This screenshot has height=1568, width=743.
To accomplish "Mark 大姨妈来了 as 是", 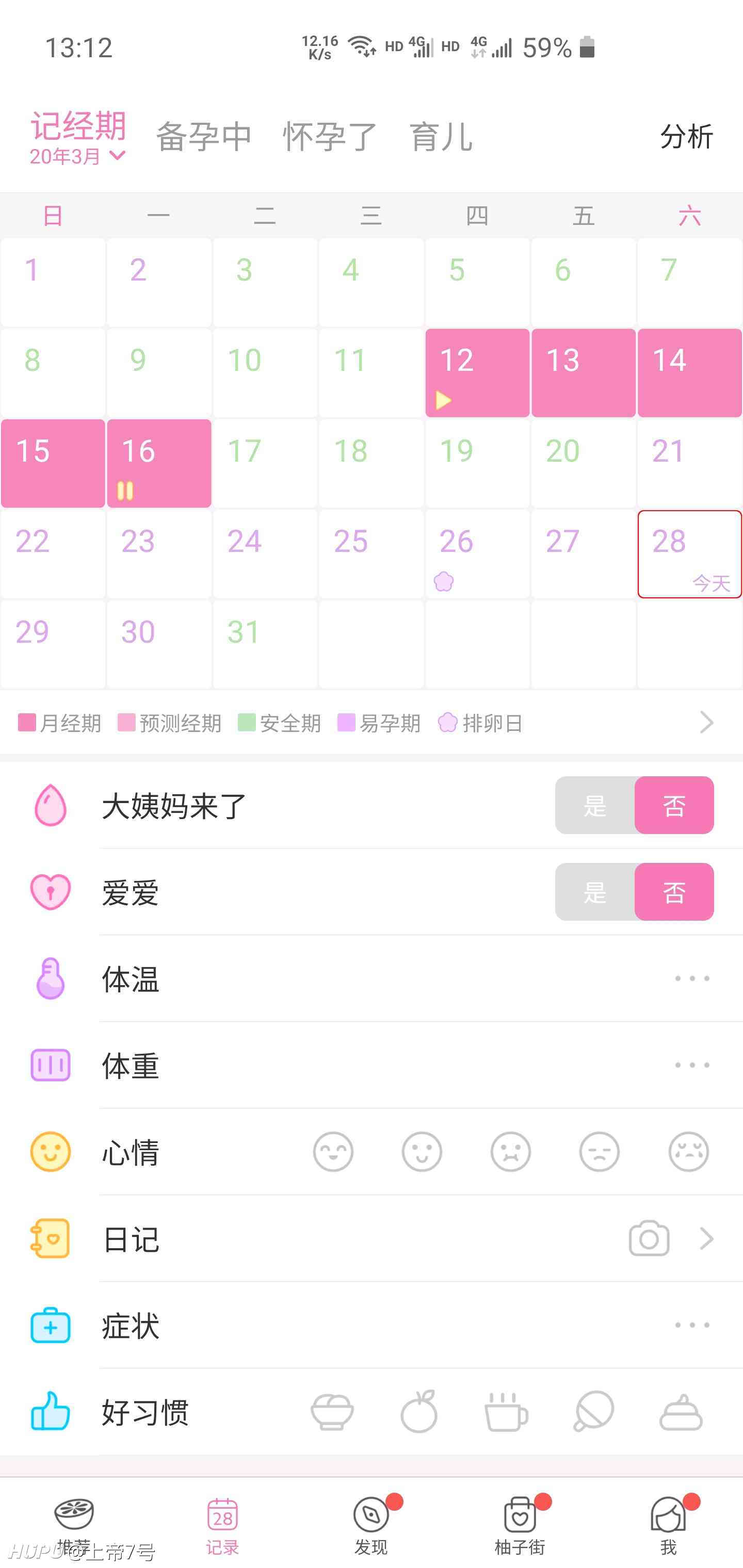I will (594, 805).
